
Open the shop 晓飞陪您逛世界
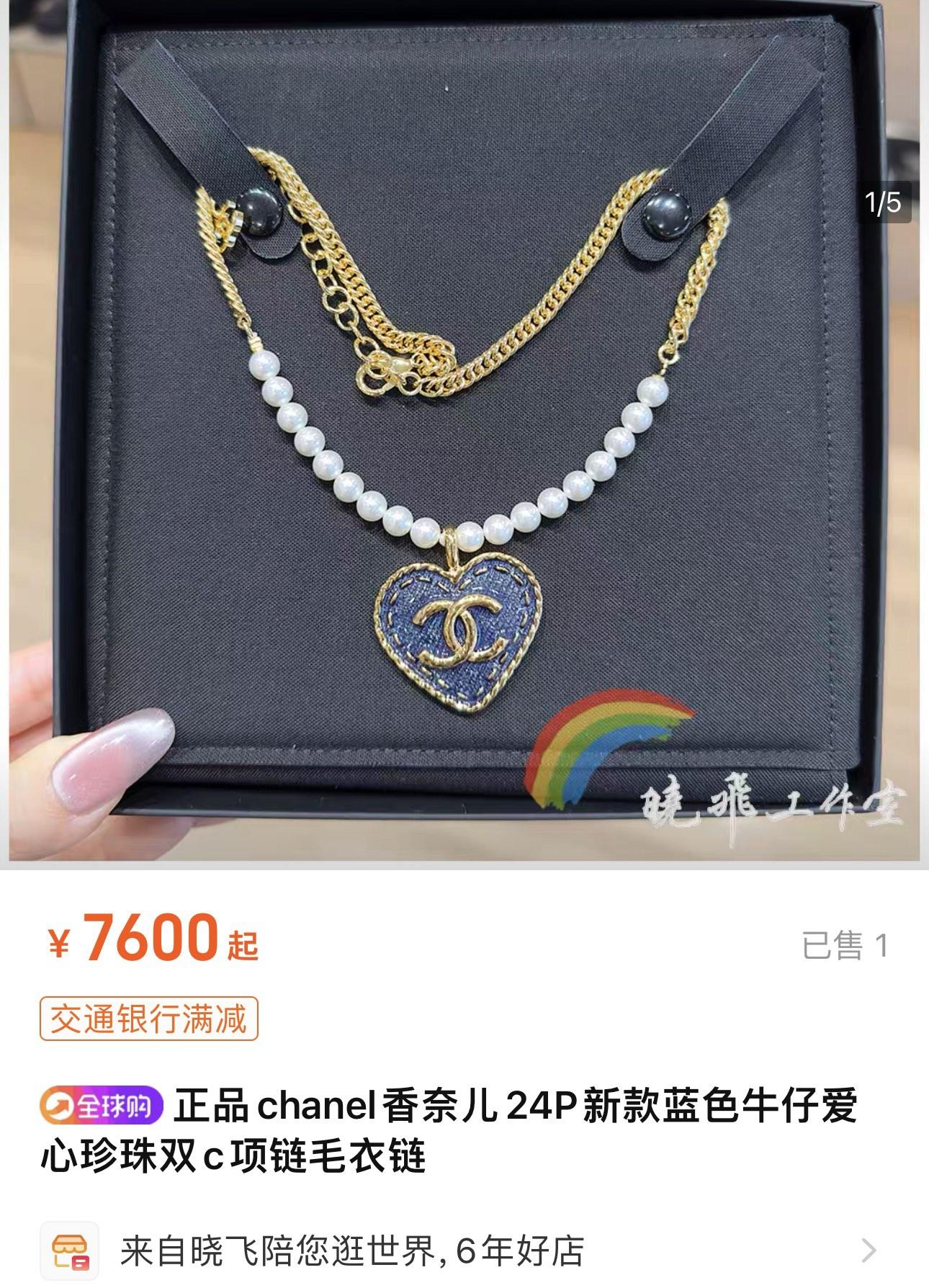pos(461,1251)
